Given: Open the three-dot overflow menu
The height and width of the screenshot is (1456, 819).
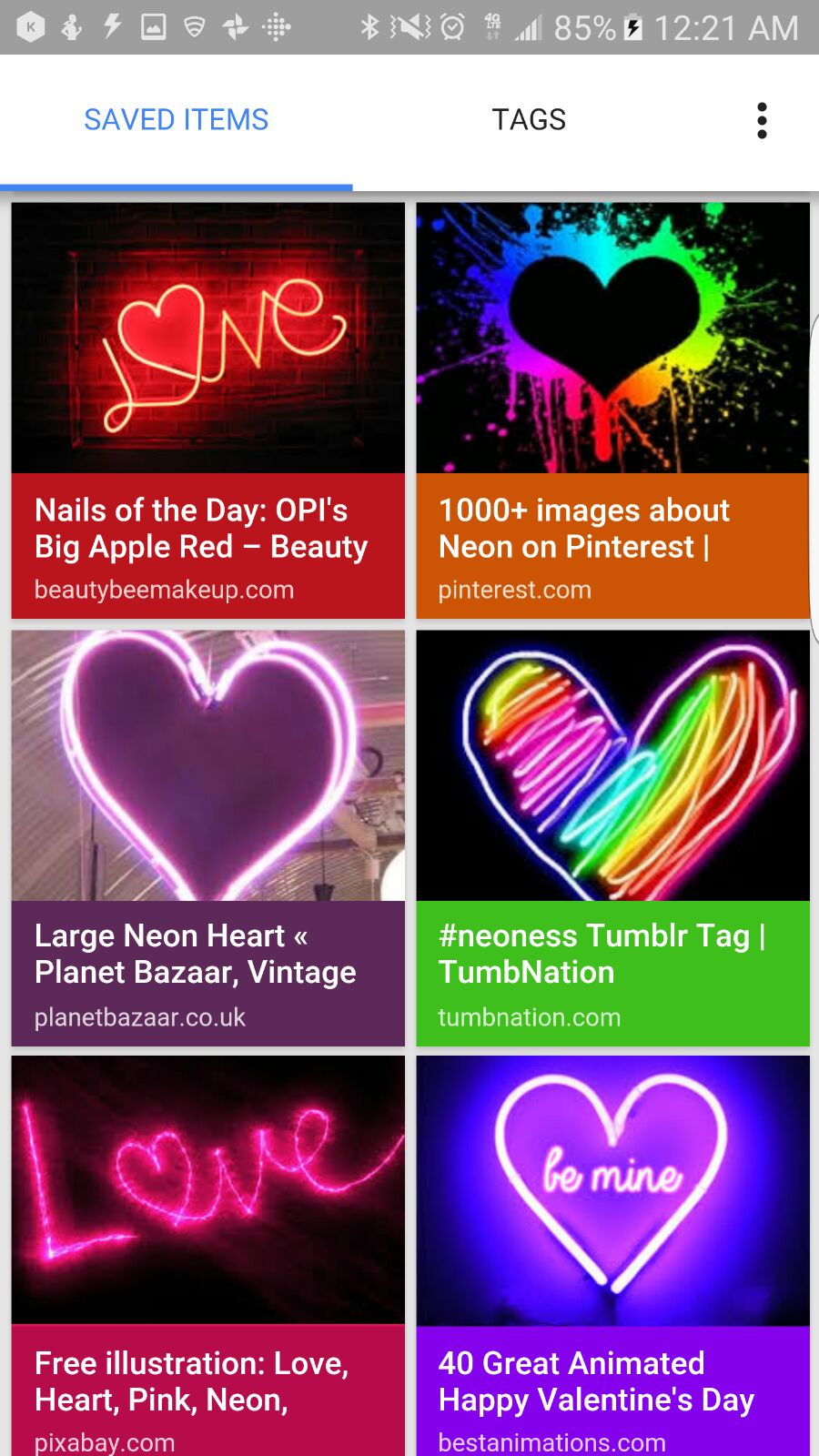Looking at the screenshot, I should [762, 120].
